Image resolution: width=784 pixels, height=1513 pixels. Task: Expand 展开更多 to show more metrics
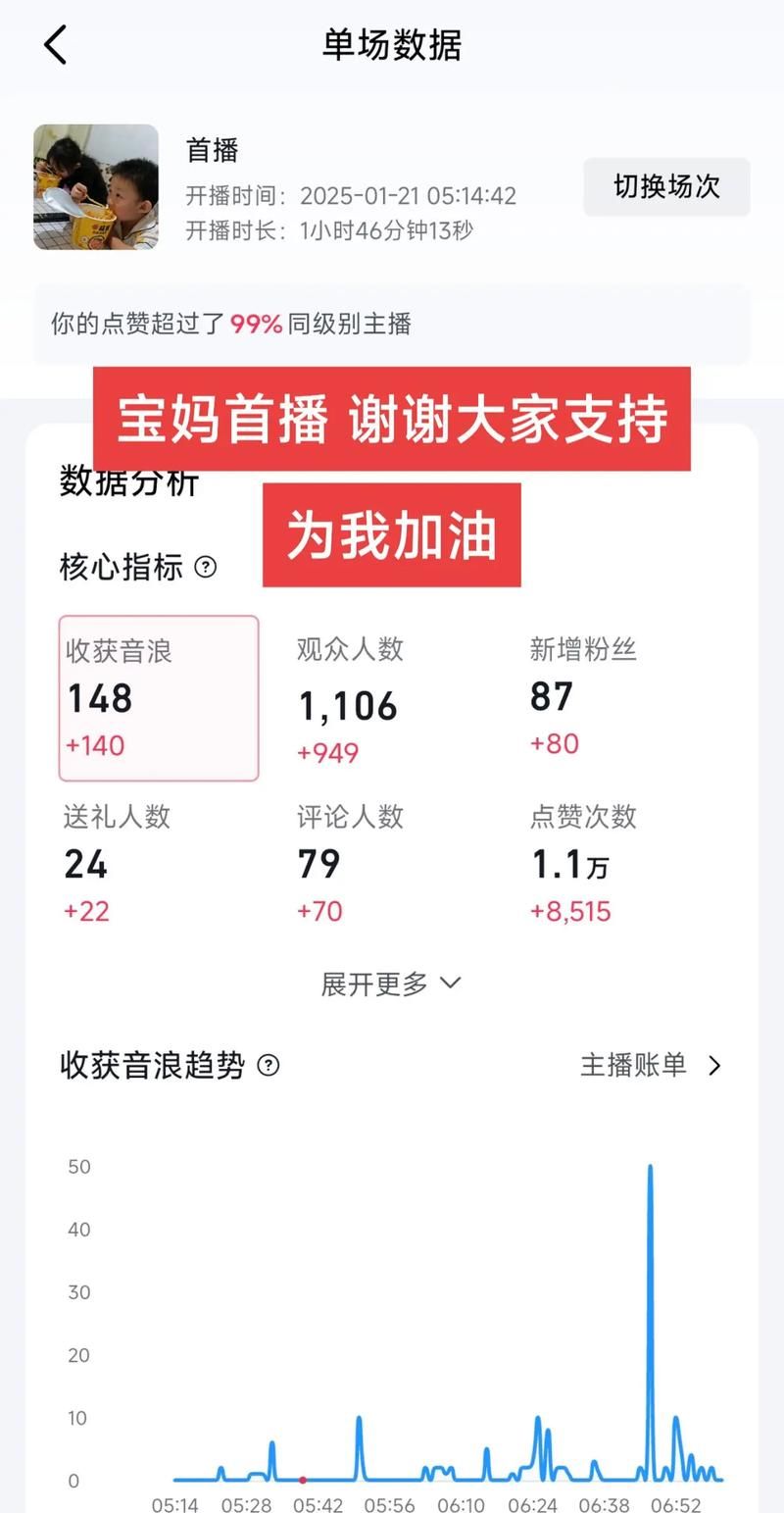391,983
